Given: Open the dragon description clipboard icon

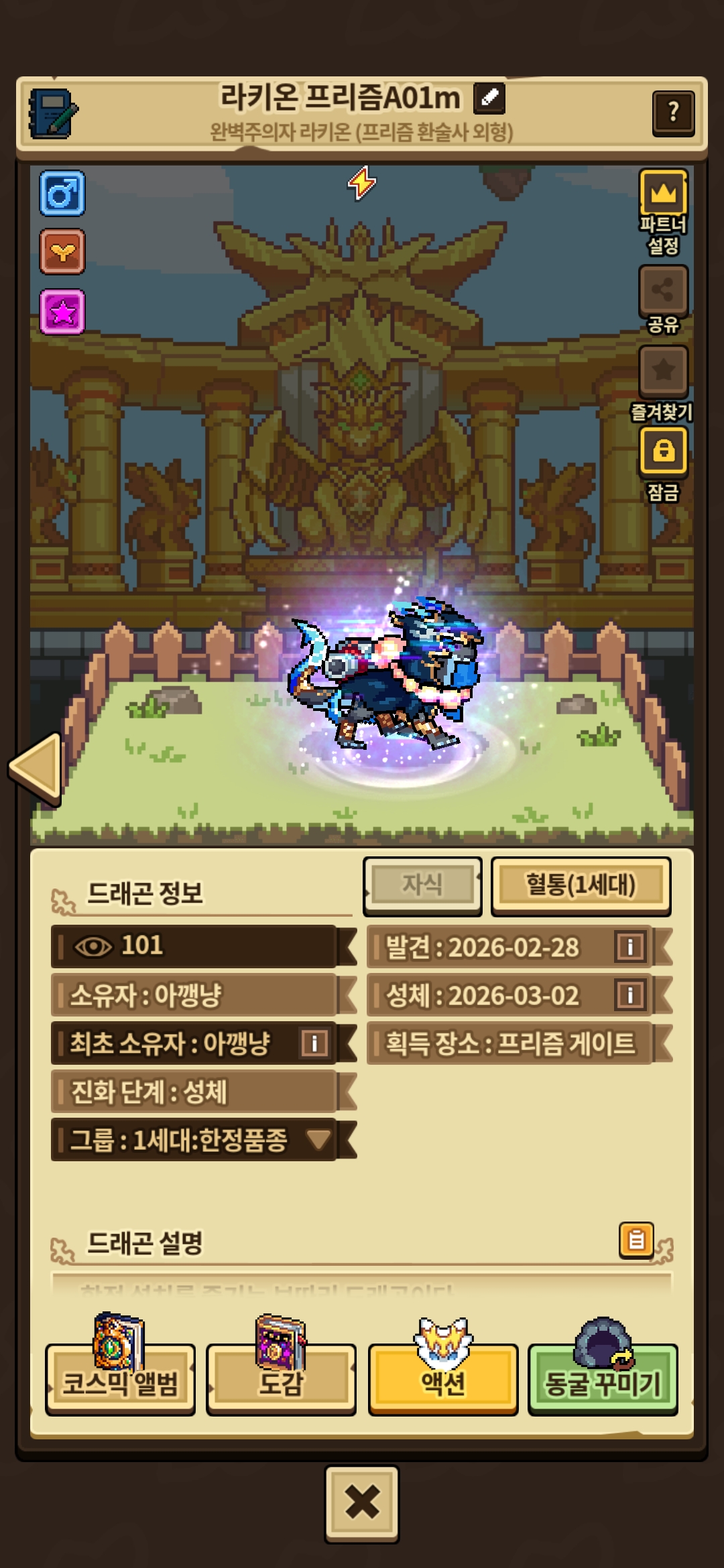Looking at the screenshot, I should 636,1240.
